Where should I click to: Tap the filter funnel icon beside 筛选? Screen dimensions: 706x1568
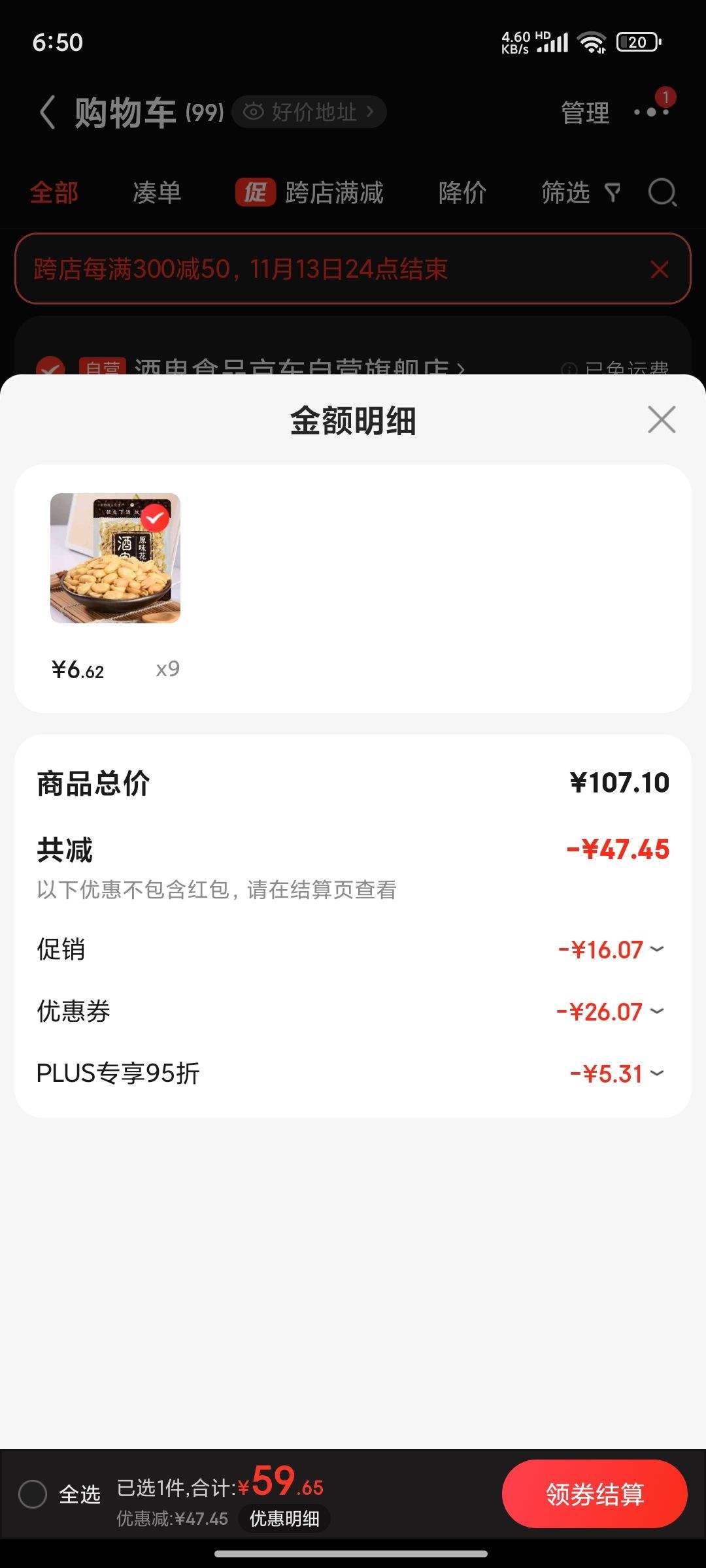click(x=613, y=193)
